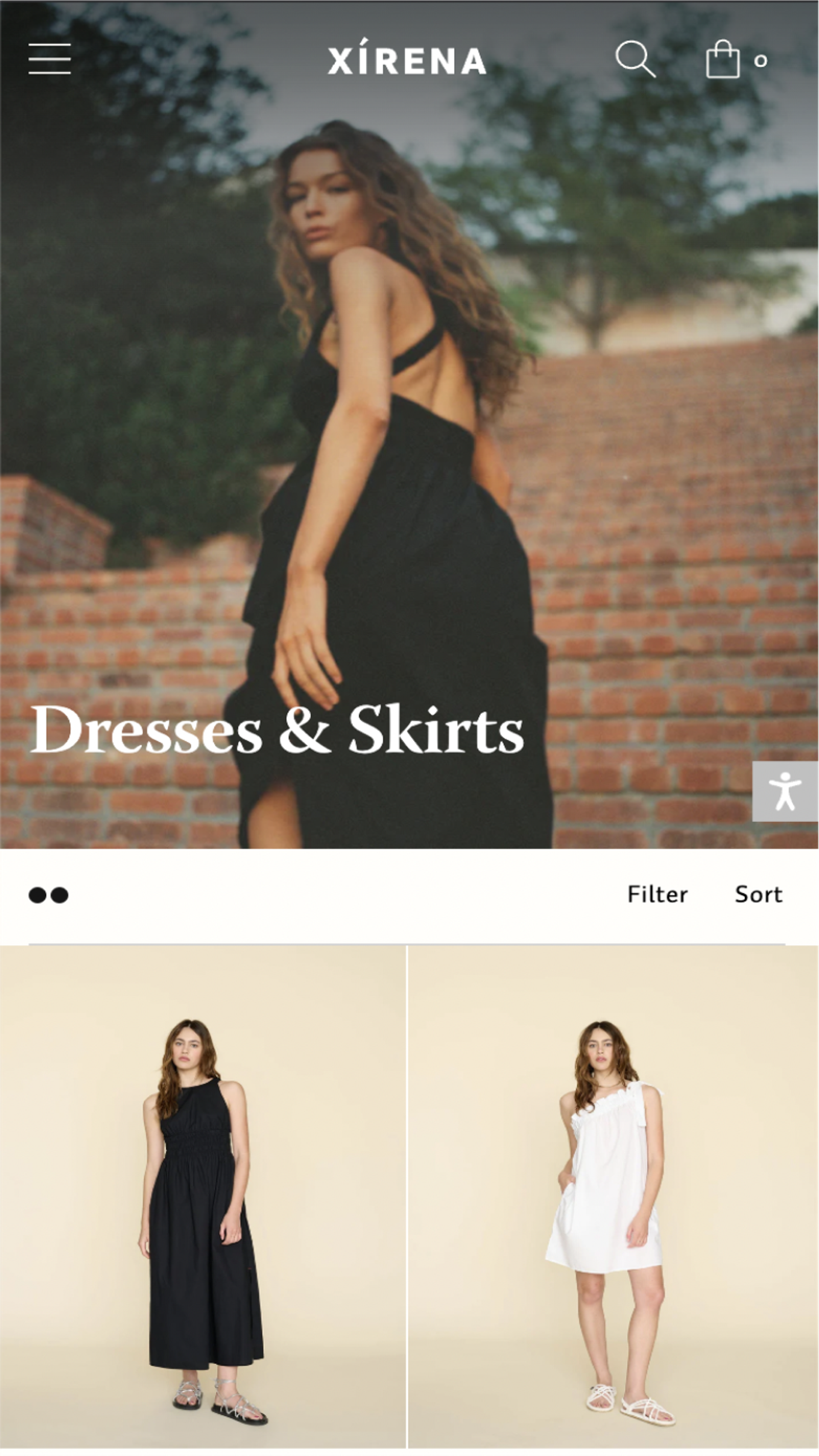Open the Sort options
Viewport: 819px width, 1456px height.
[x=758, y=894]
